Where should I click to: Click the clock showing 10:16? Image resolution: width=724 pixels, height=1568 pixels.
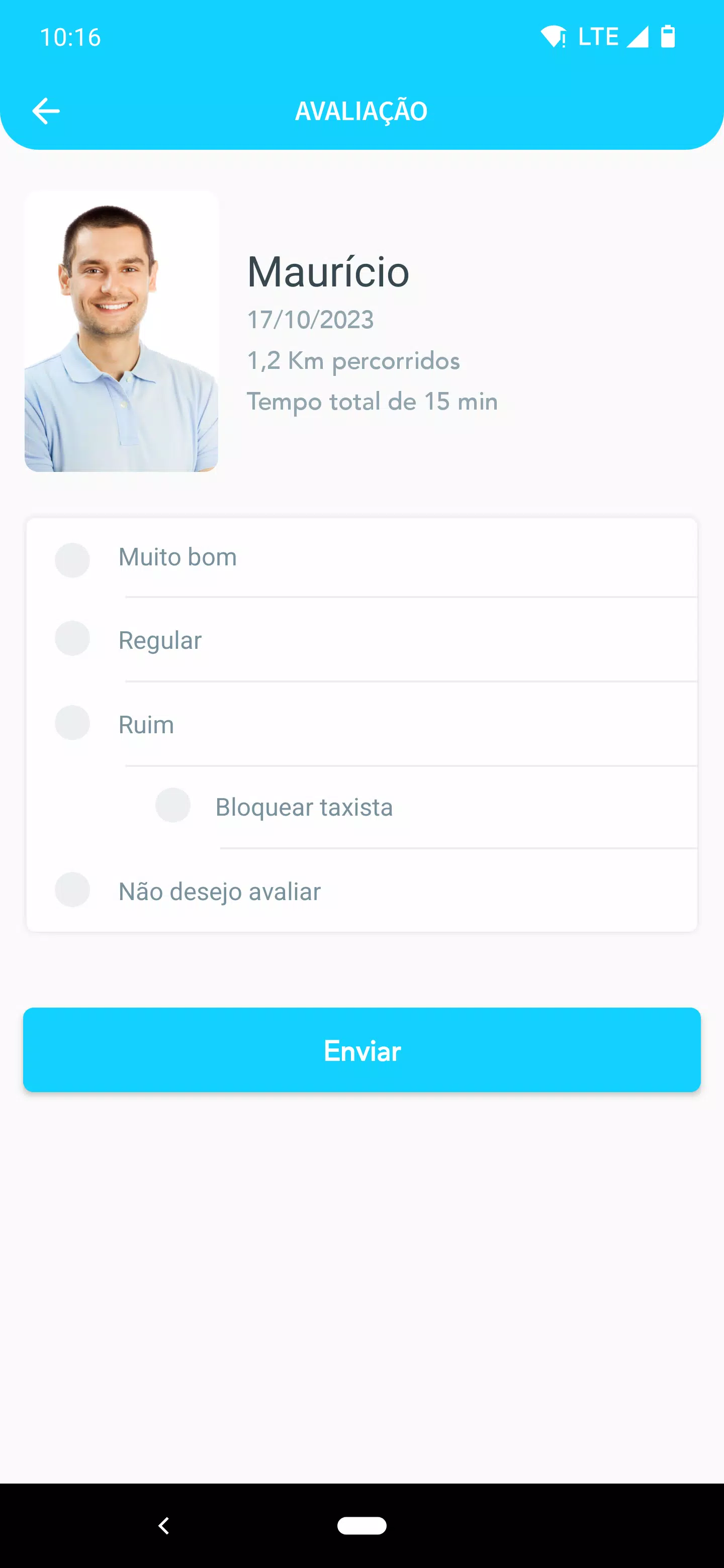click(69, 38)
